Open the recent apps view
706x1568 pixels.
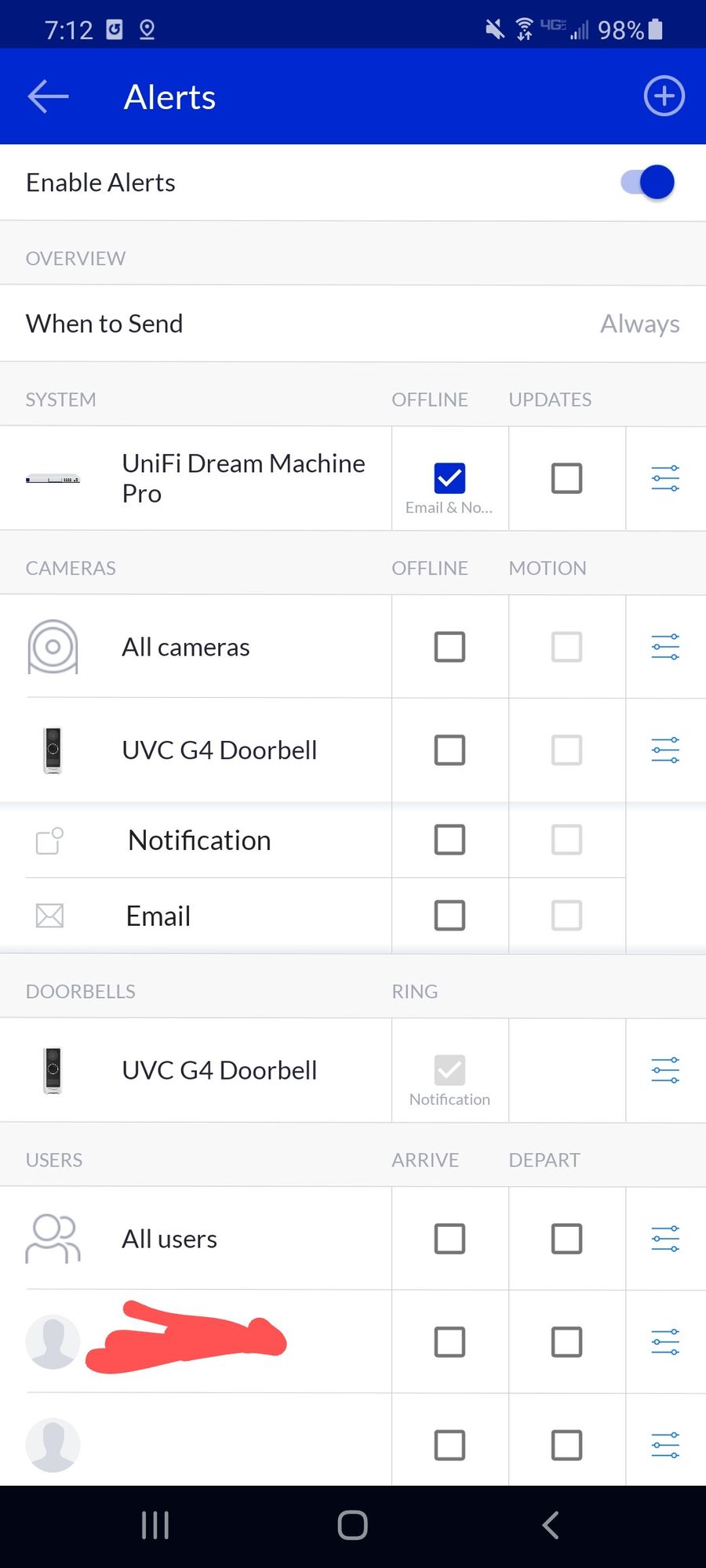click(x=155, y=1525)
